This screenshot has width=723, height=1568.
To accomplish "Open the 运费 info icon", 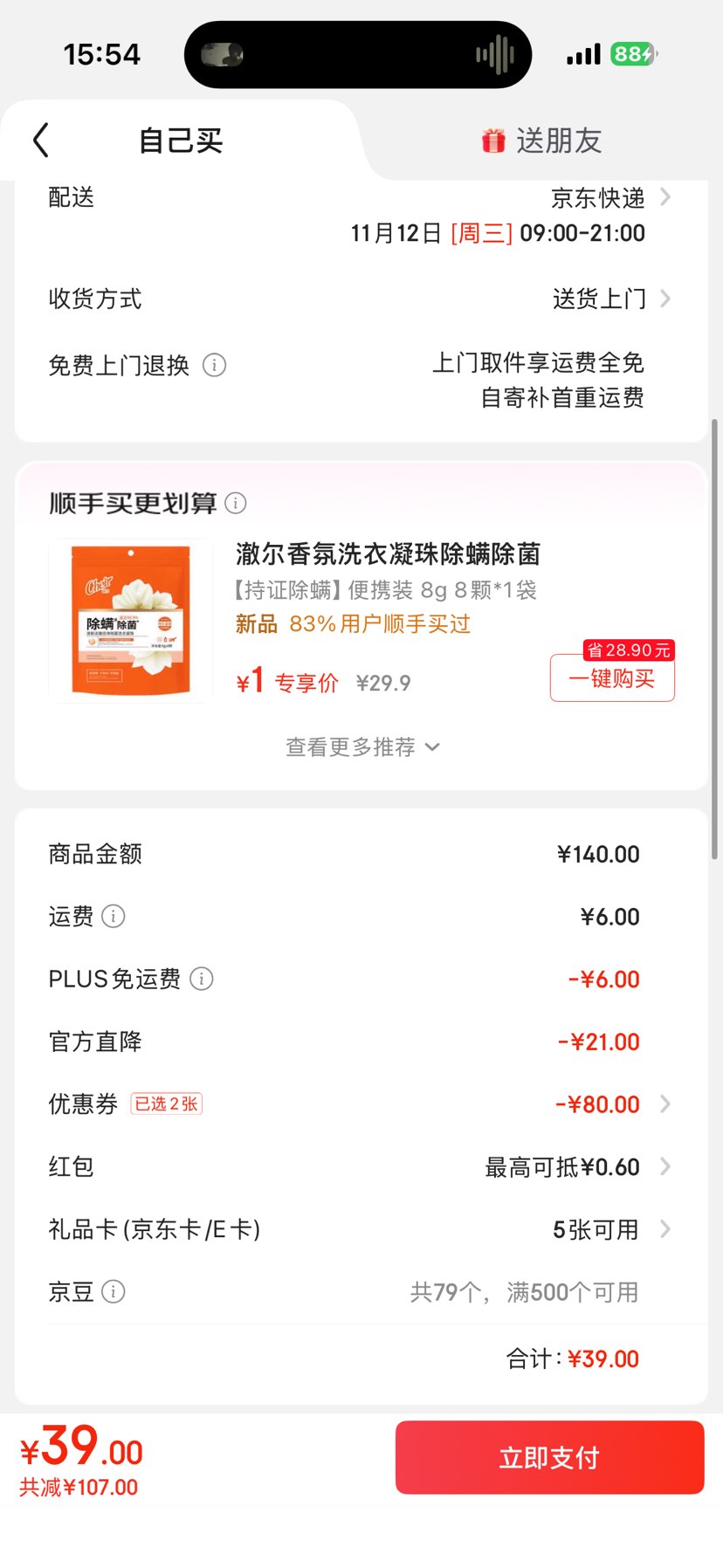I will pyautogui.click(x=114, y=917).
